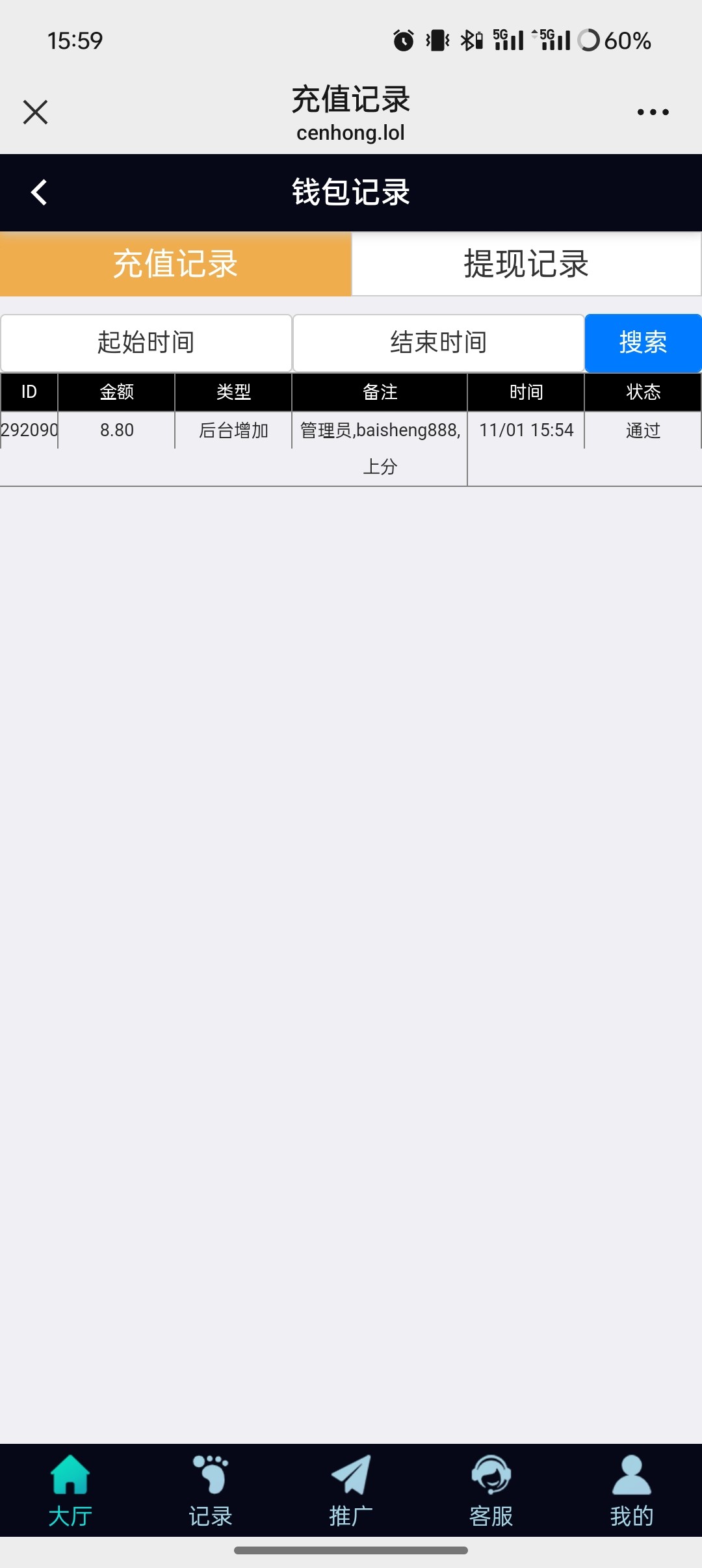
Task: Go back from 钱包记录 page
Action: [x=39, y=192]
